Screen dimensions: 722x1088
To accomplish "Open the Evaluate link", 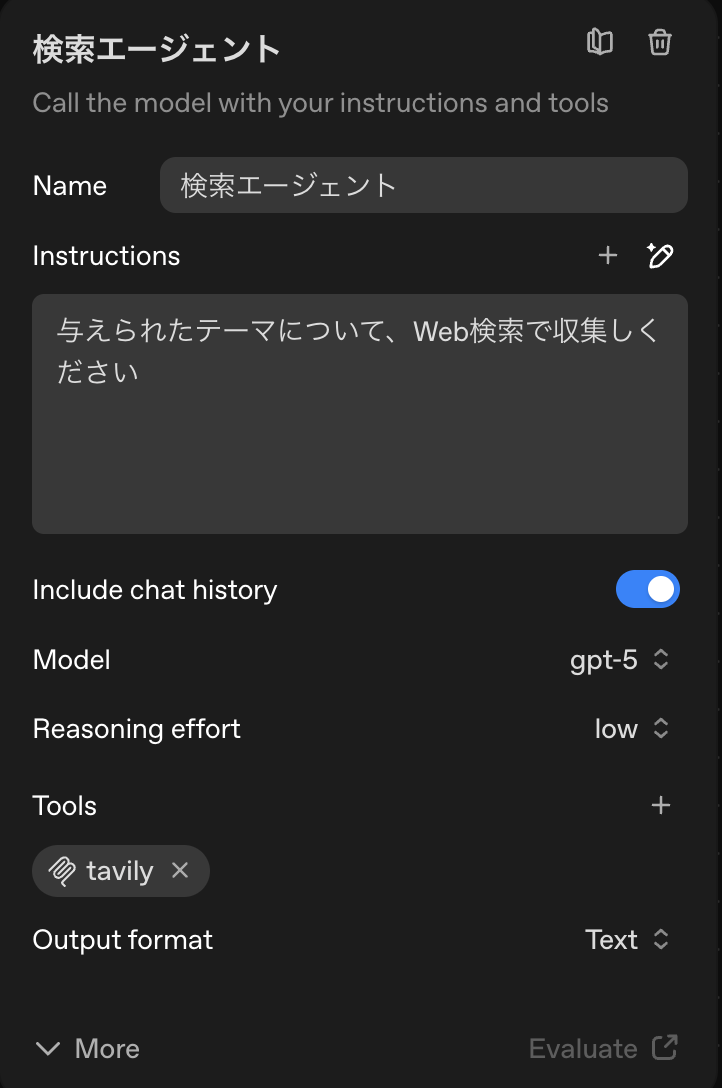I will click(x=603, y=1048).
